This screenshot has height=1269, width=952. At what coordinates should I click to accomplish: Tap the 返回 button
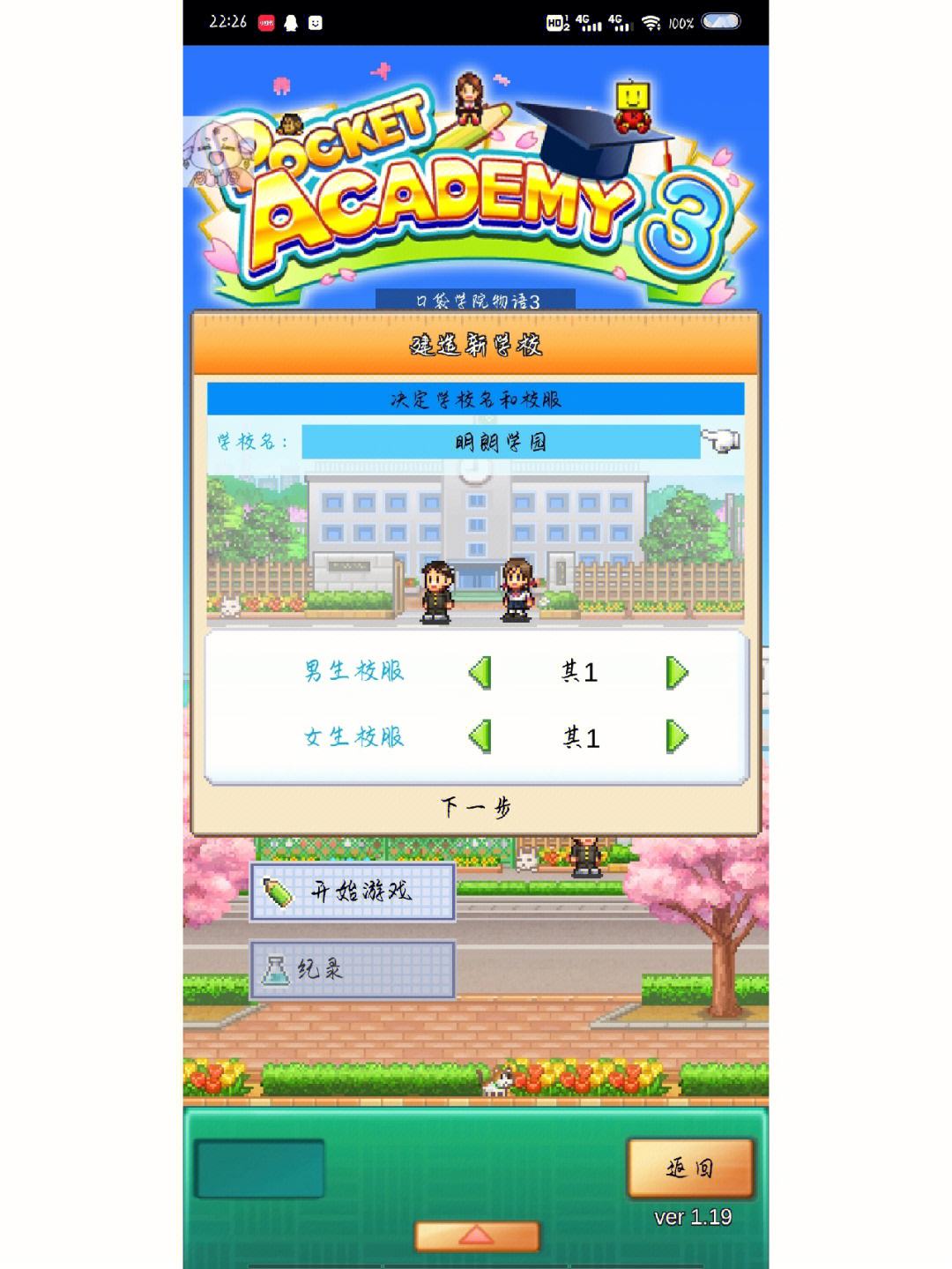click(x=690, y=1168)
